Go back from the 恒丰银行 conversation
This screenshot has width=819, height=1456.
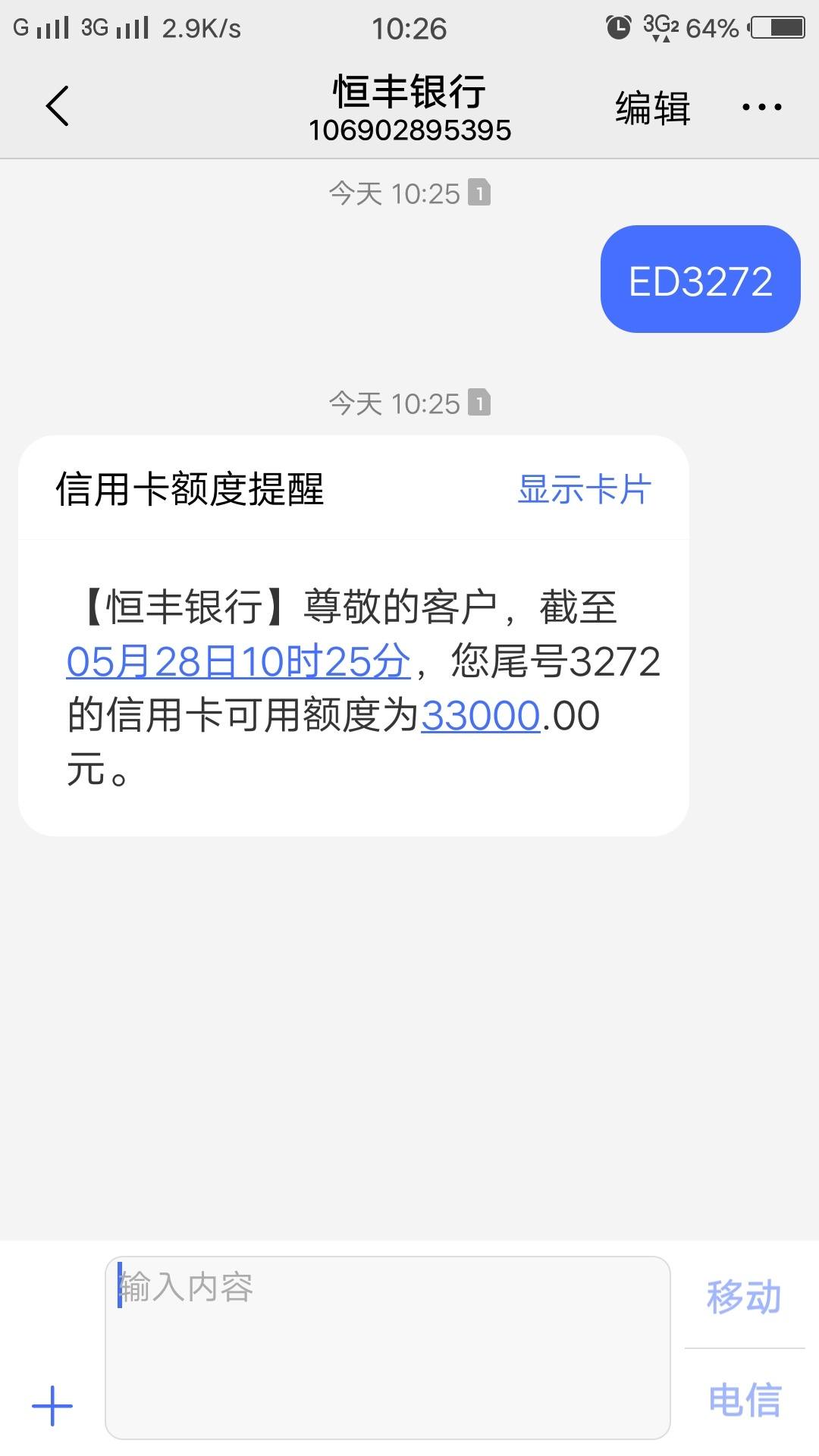58,106
